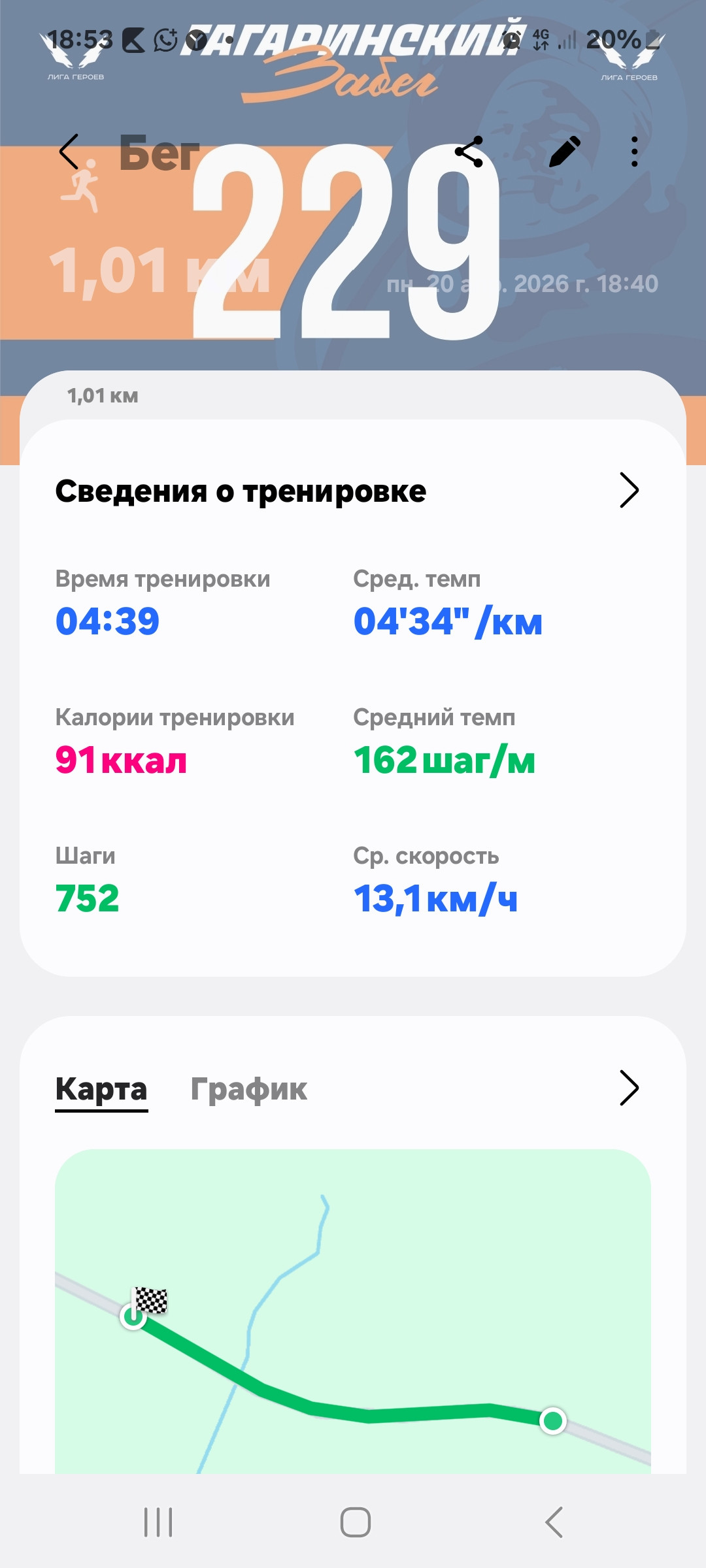The height and width of the screenshot is (1568, 706).
Task: Open the three-dot overflow menu
Action: (634, 152)
